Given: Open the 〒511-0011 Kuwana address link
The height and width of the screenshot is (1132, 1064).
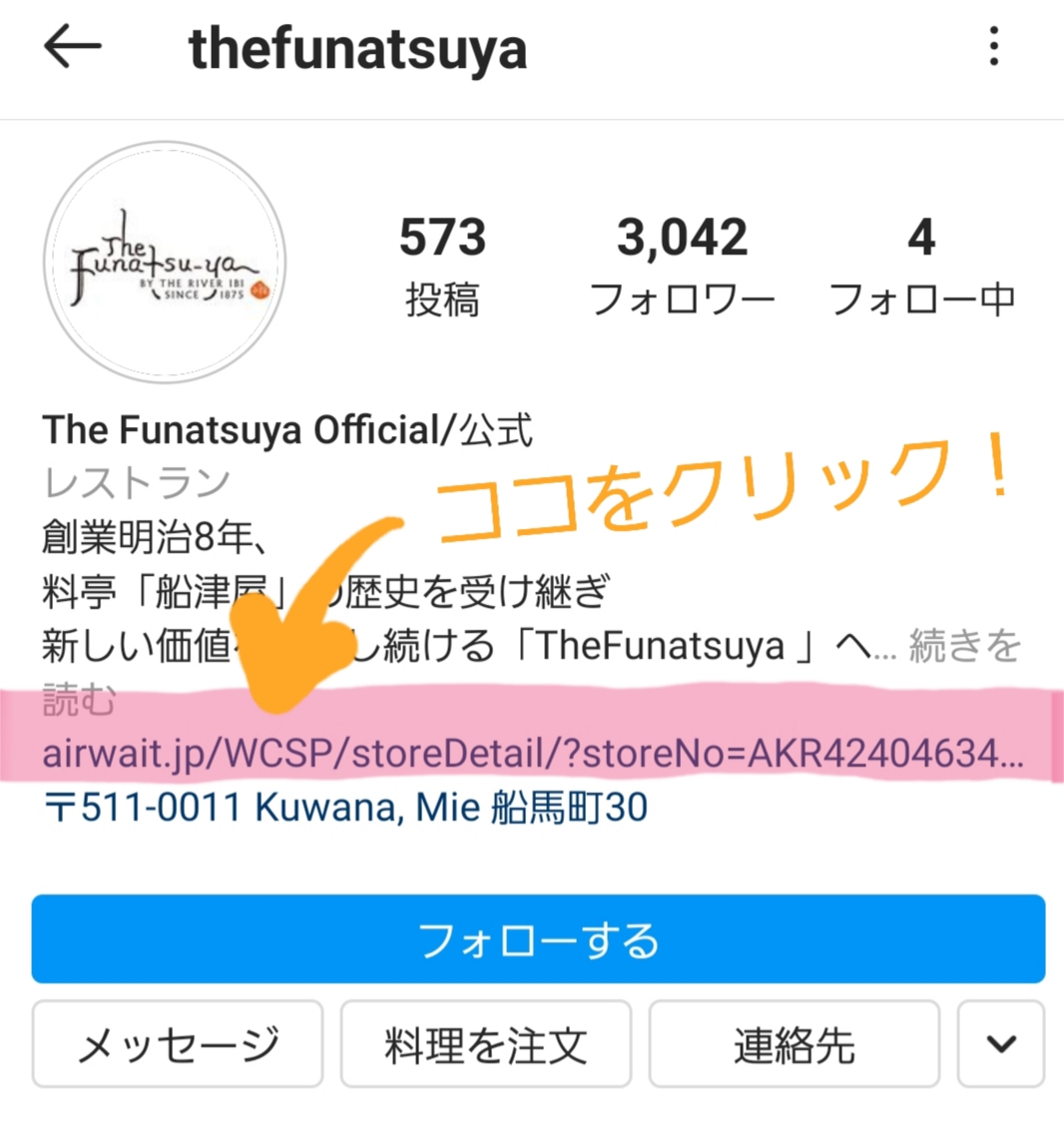Looking at the screenshot, I should click(x=345, y=808).
